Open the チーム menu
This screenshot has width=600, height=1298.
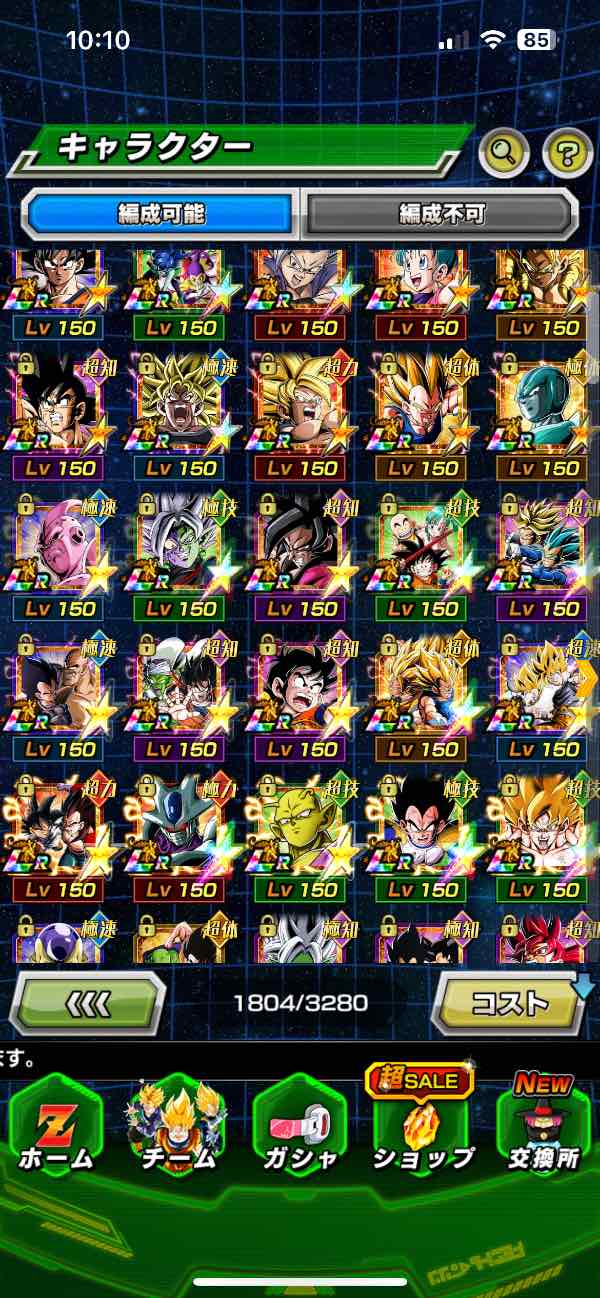(176, 1128)
